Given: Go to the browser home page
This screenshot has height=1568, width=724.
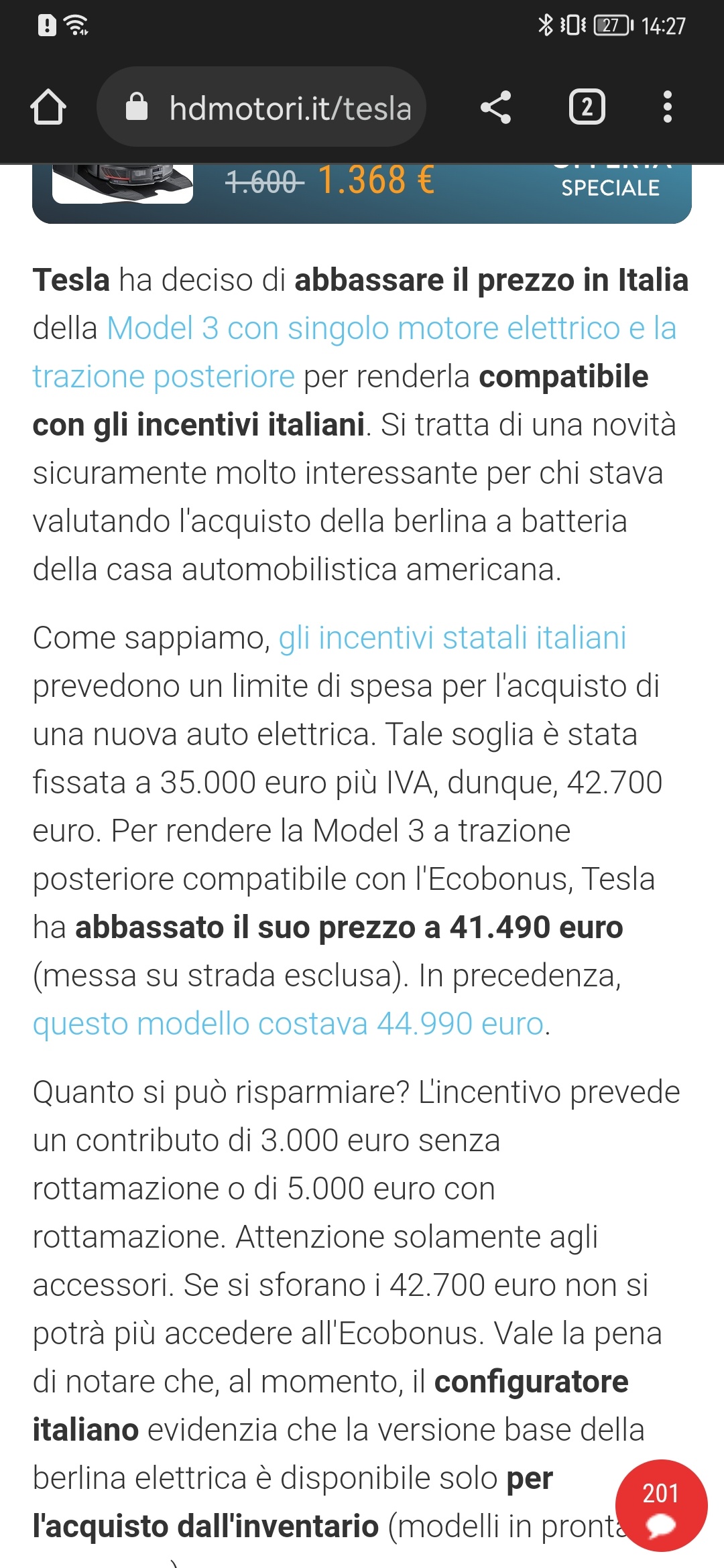Looking at the screenshot, I should tap(48, 107).
